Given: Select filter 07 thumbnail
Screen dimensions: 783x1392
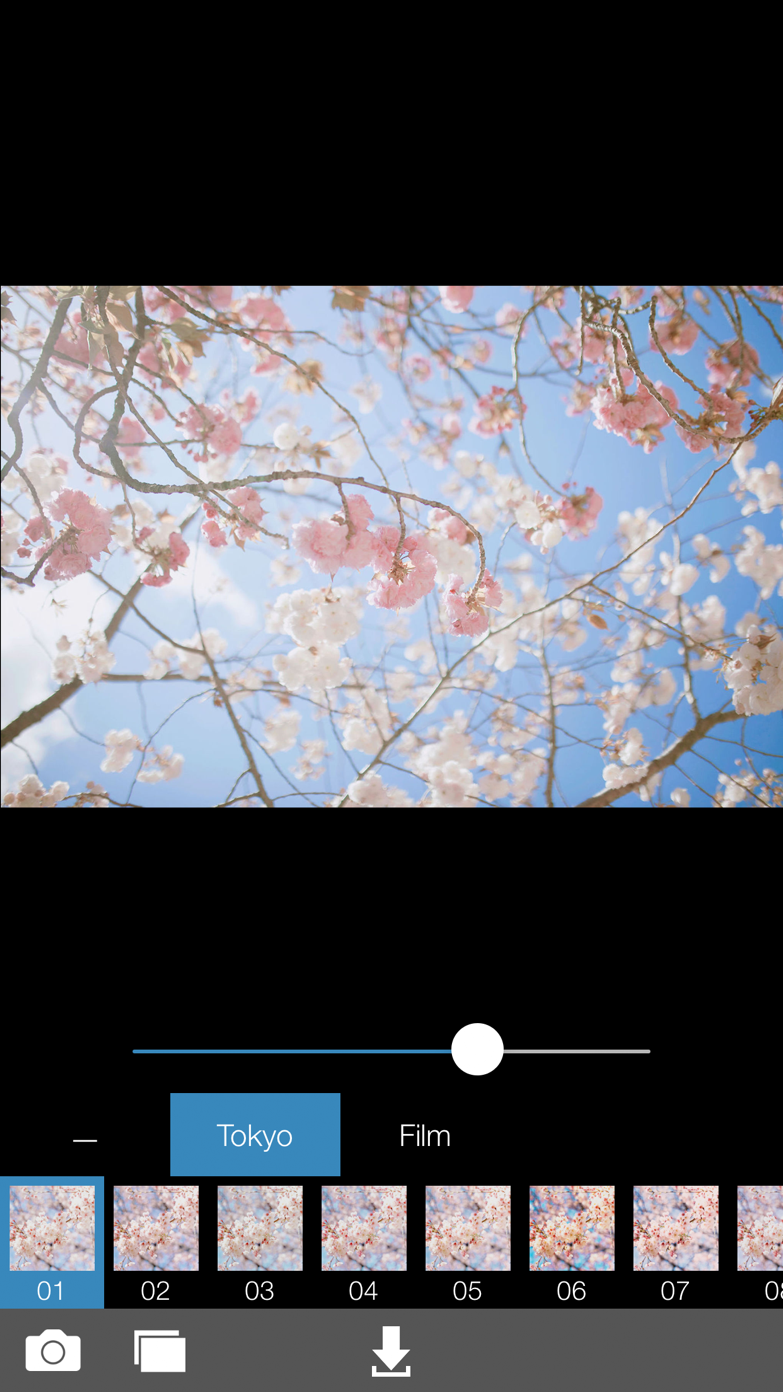Looking at the screenshot, I should (676, 1242).
